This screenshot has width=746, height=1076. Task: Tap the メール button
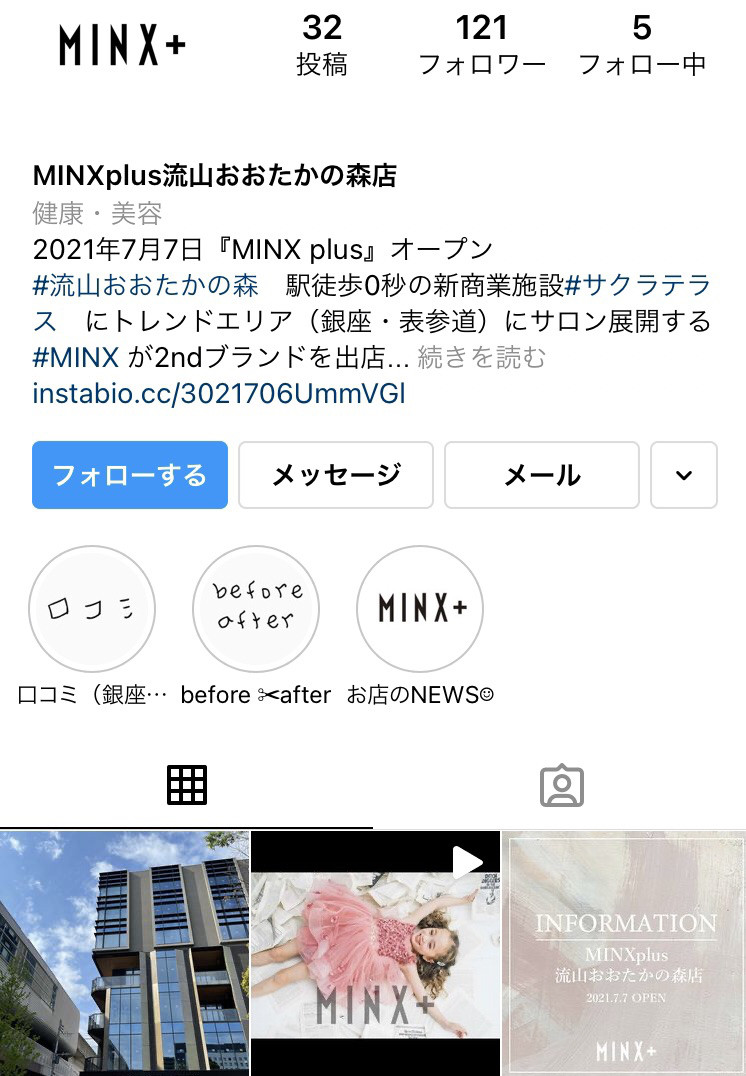(542, 475)
